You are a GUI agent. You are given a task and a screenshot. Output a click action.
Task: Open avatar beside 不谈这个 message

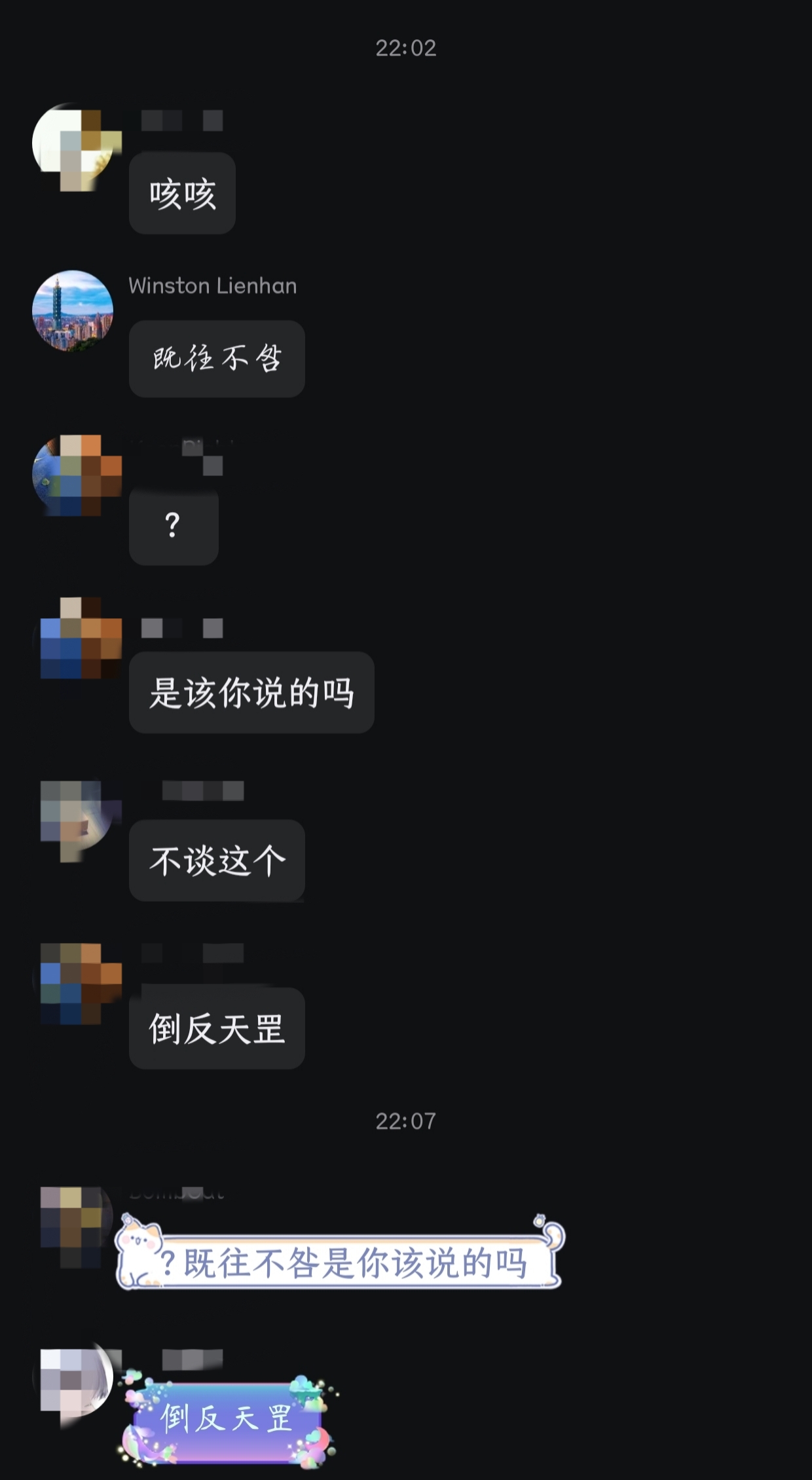(x=73, y=820)
